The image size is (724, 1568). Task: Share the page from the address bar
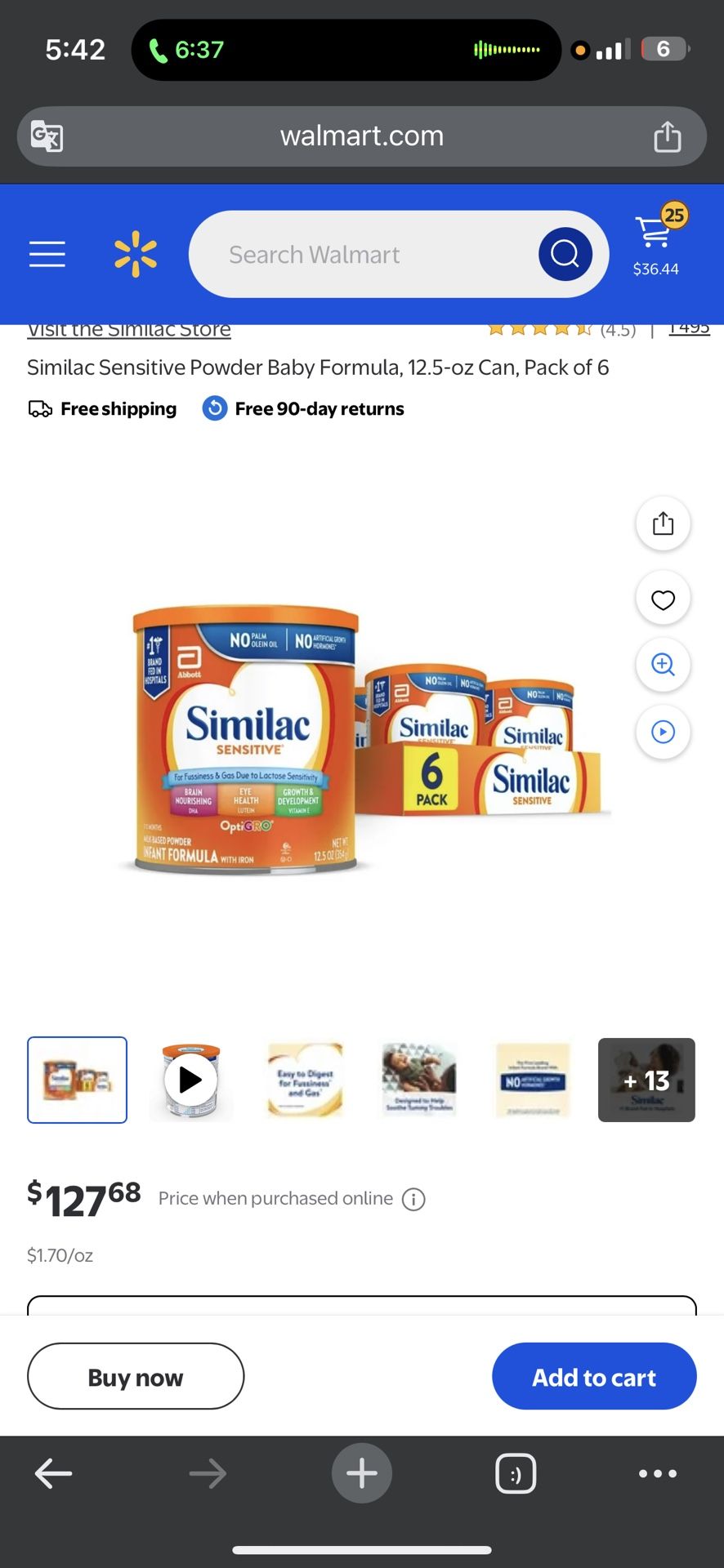pyautogui.click(x=668, y=136)
